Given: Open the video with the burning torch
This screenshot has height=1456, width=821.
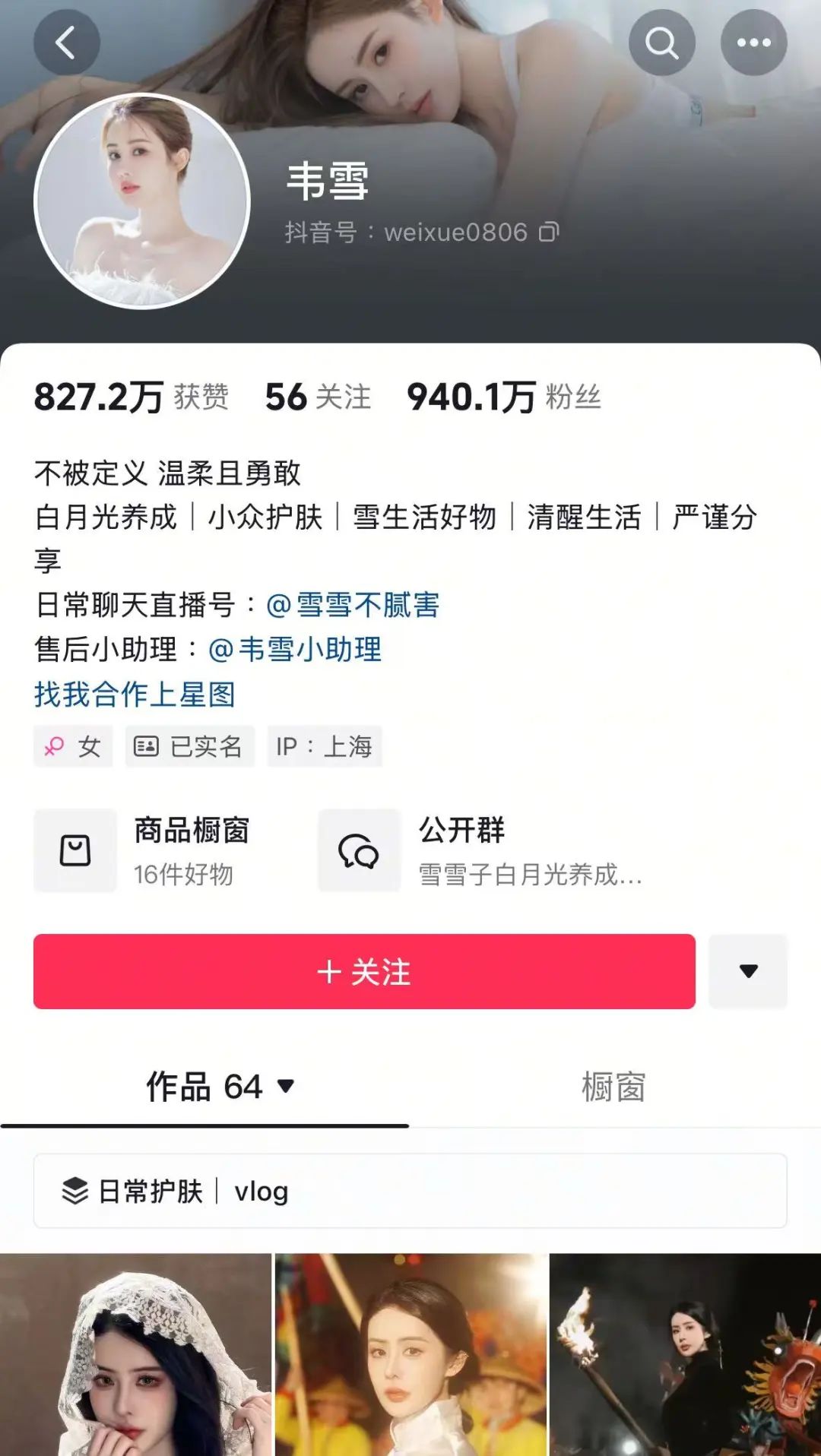Looking at the screenshot, I should [x=685, y=1355].
